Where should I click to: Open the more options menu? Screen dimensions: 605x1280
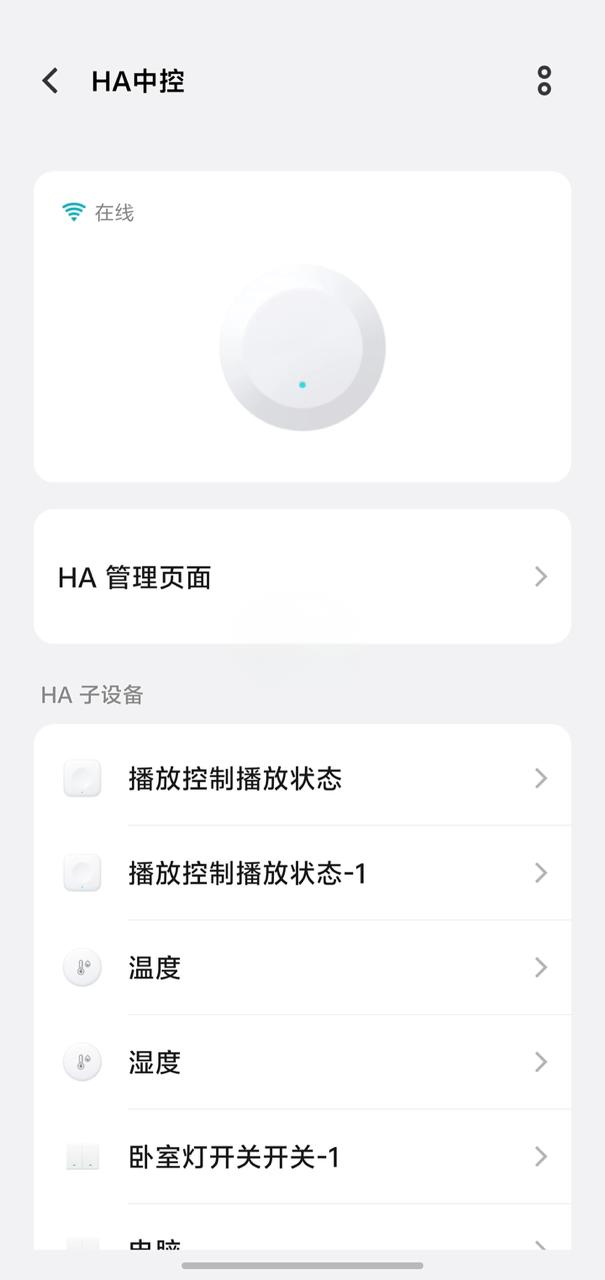(544, 81)
